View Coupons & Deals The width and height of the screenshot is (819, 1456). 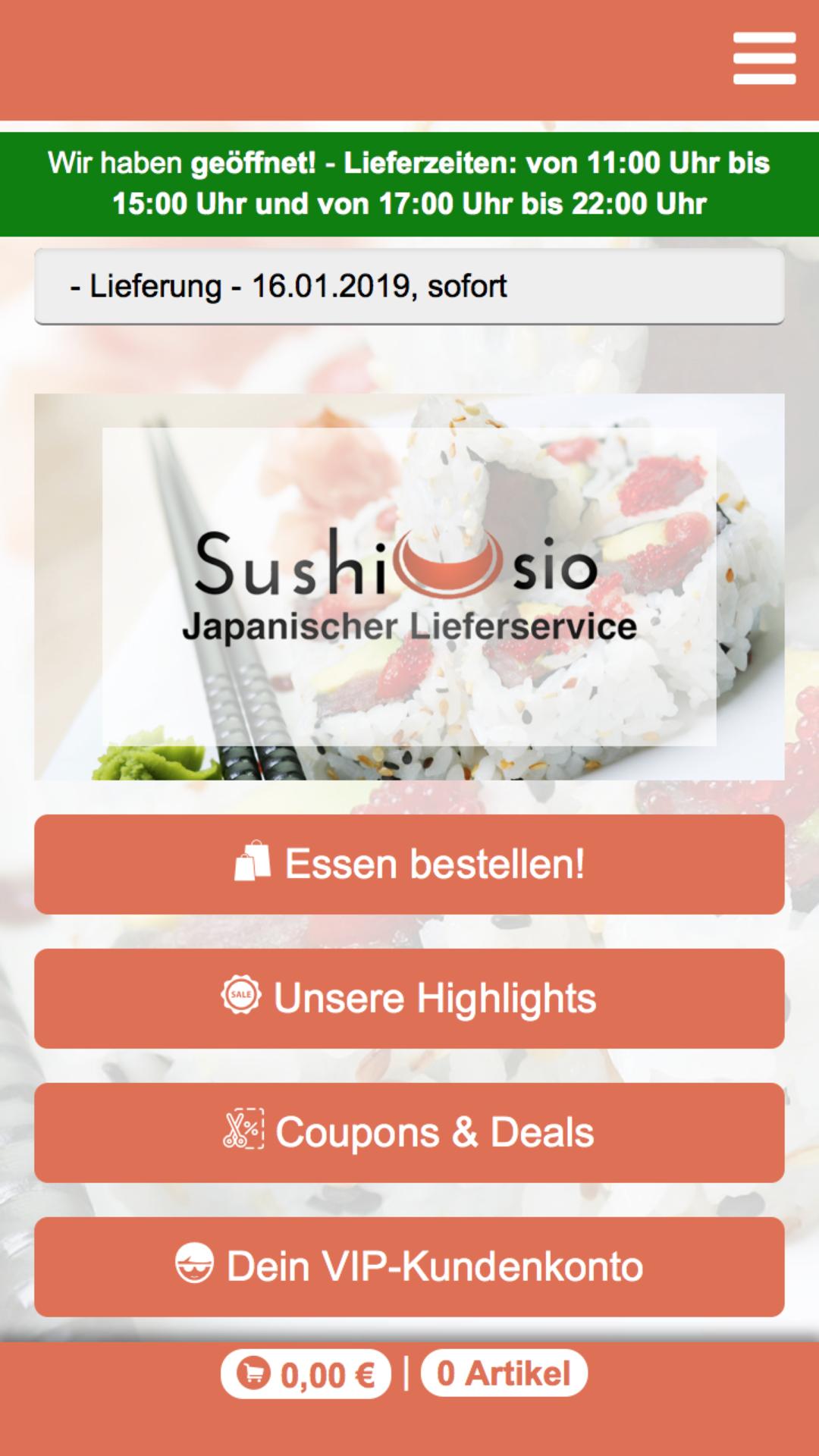409,1132
